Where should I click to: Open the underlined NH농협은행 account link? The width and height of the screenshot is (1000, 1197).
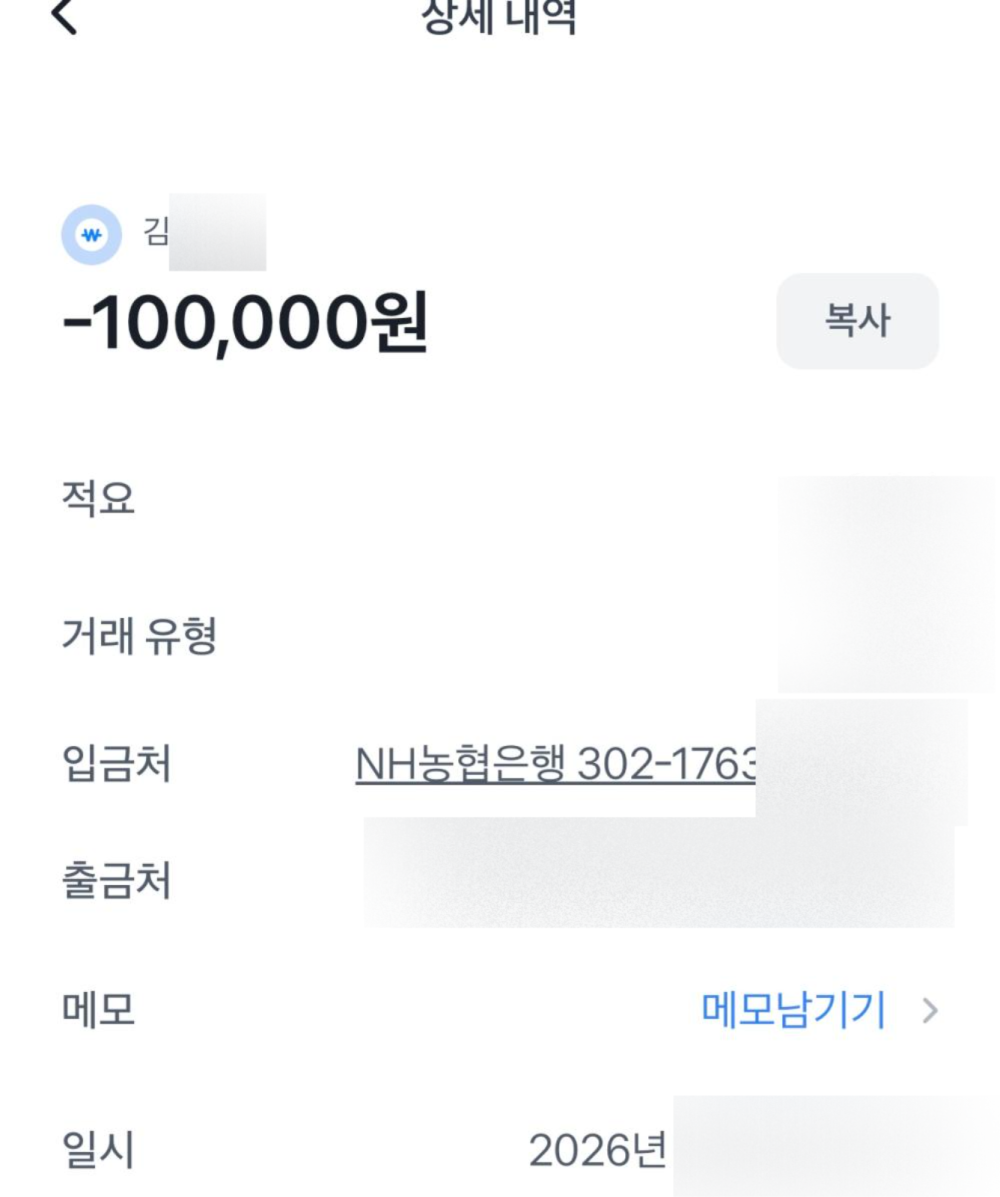555,765
